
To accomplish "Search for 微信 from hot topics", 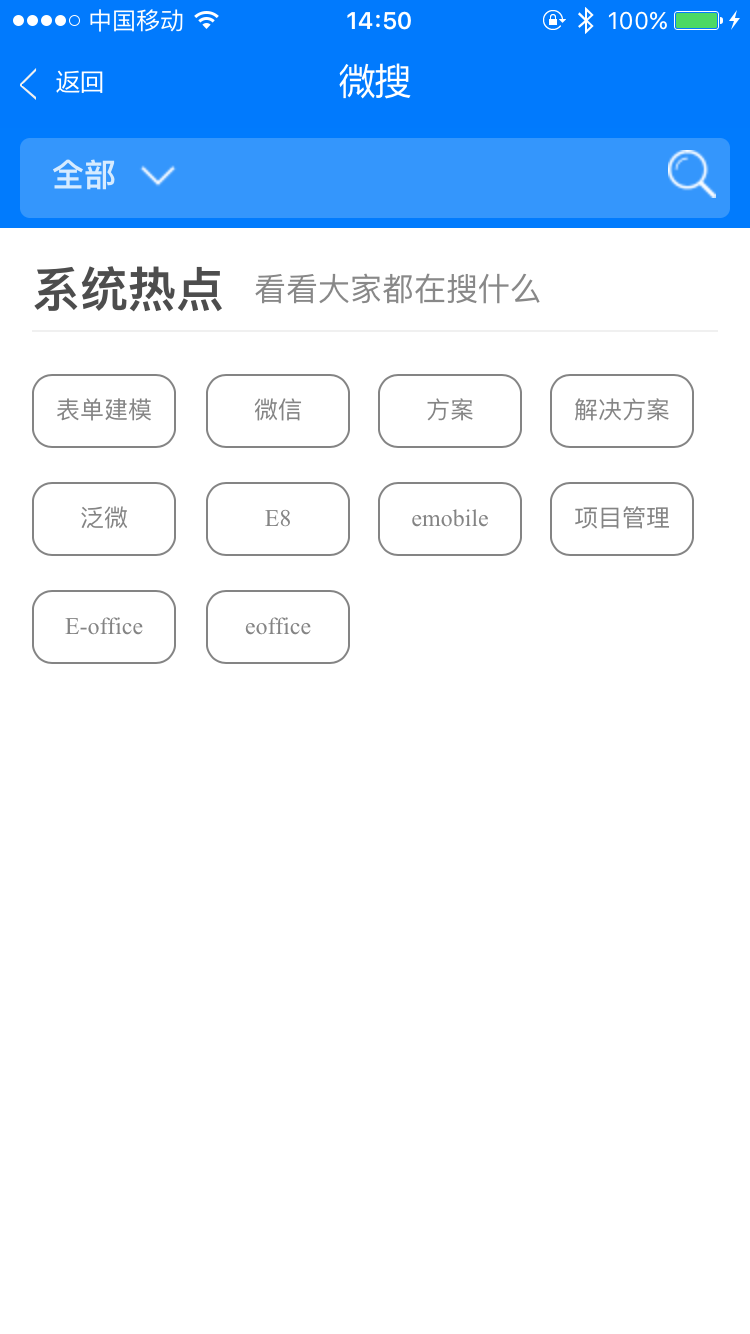I will (x=278, y=411).
